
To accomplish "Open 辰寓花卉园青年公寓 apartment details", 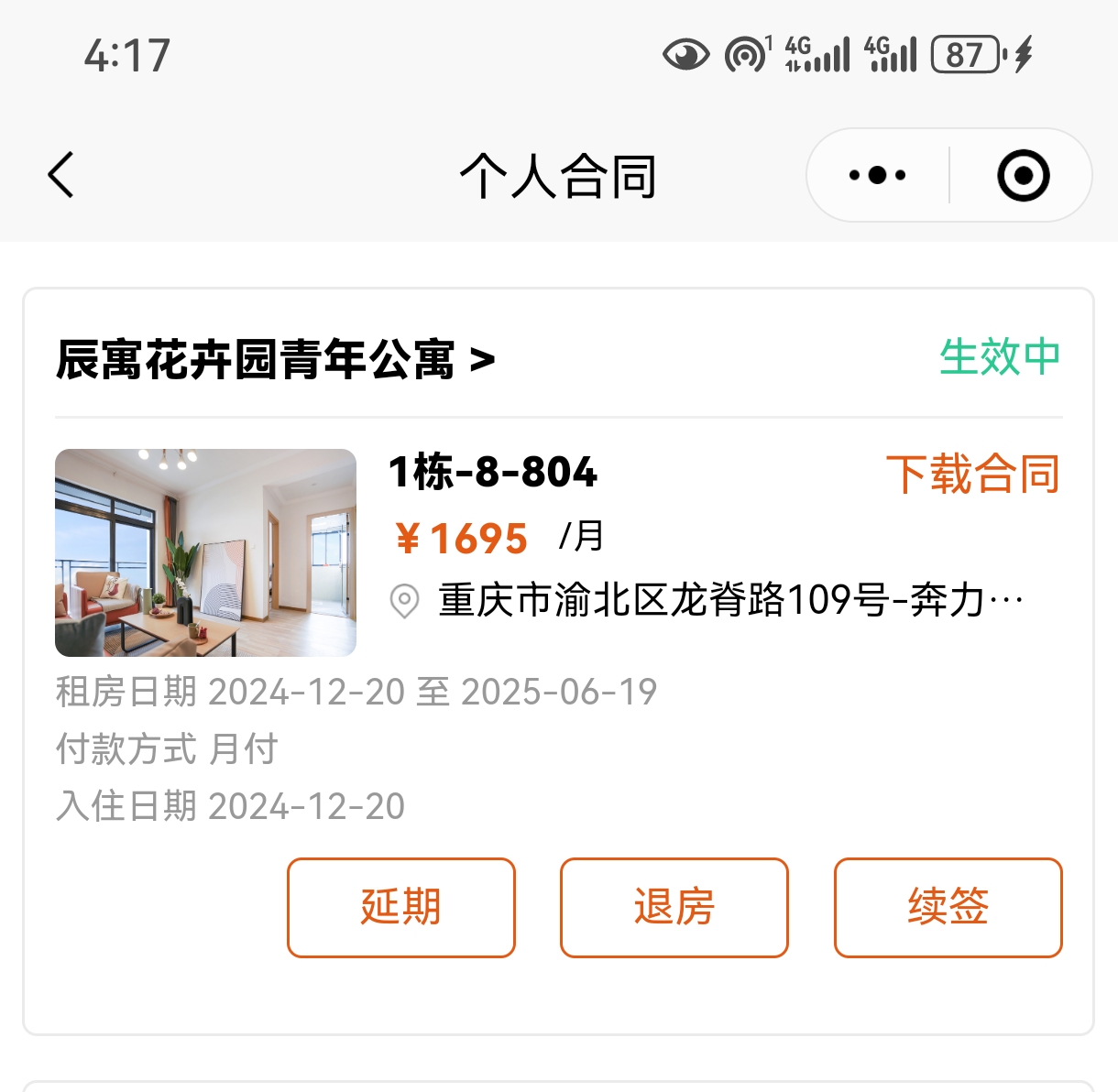I will point(275,358).
